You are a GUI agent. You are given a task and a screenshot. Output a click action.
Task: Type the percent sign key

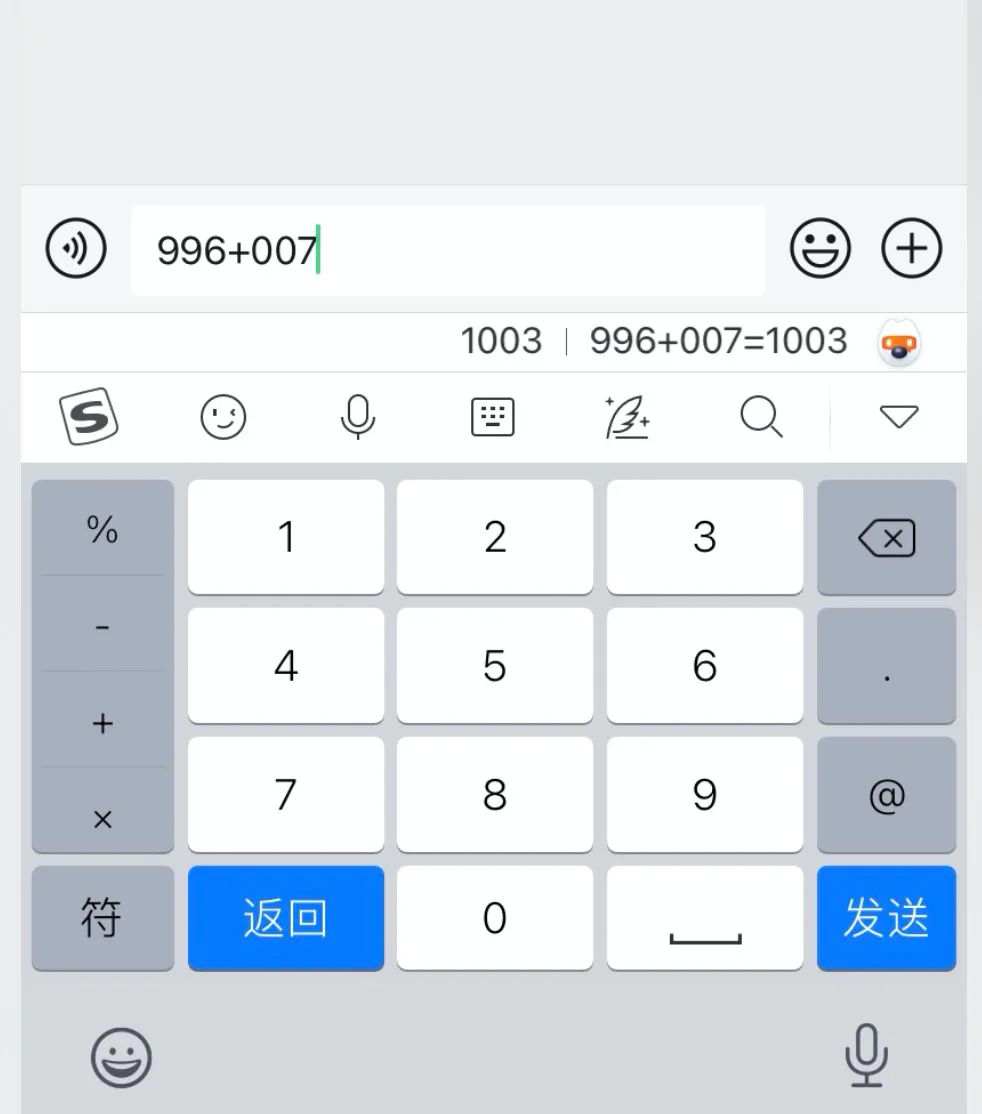[x=102, y=529]
